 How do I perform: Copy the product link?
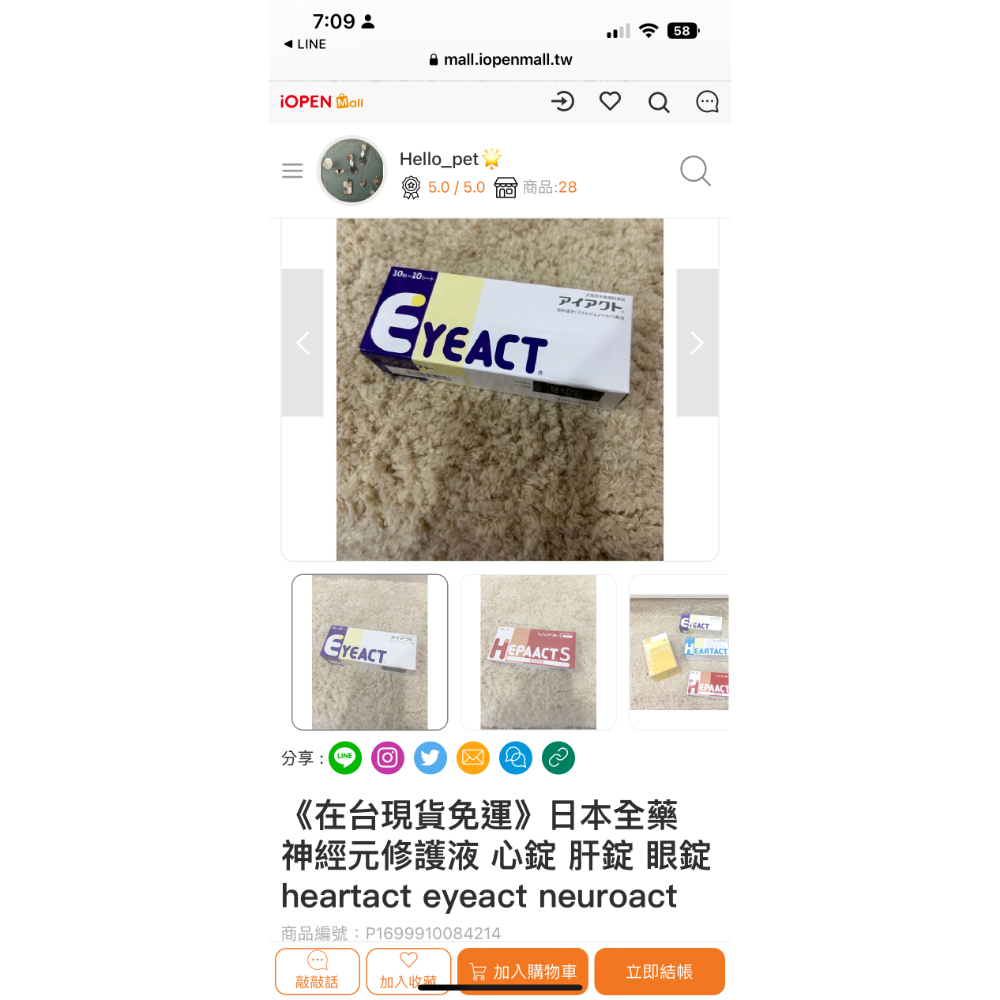(558, 758)
